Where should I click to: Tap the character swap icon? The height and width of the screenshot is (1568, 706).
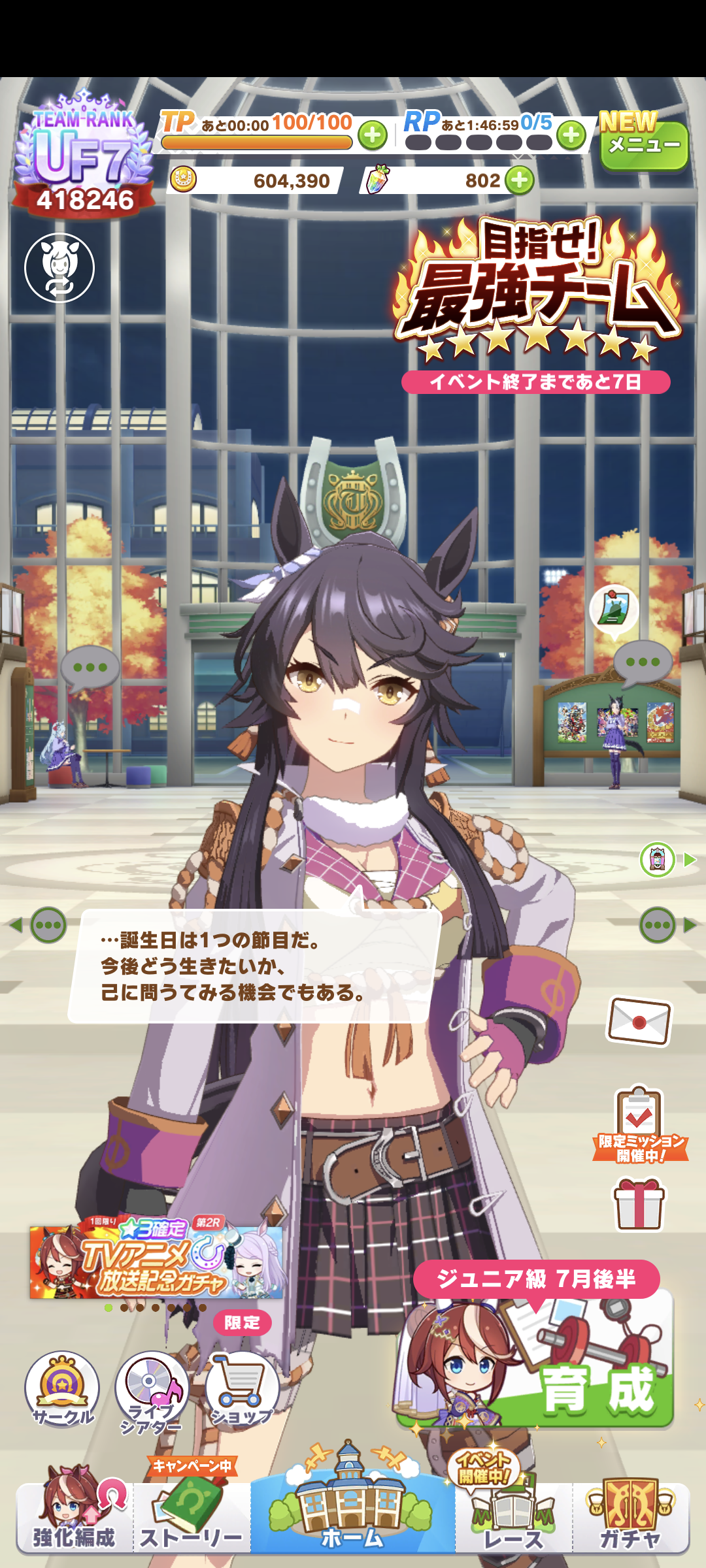[x=59, y=268]
